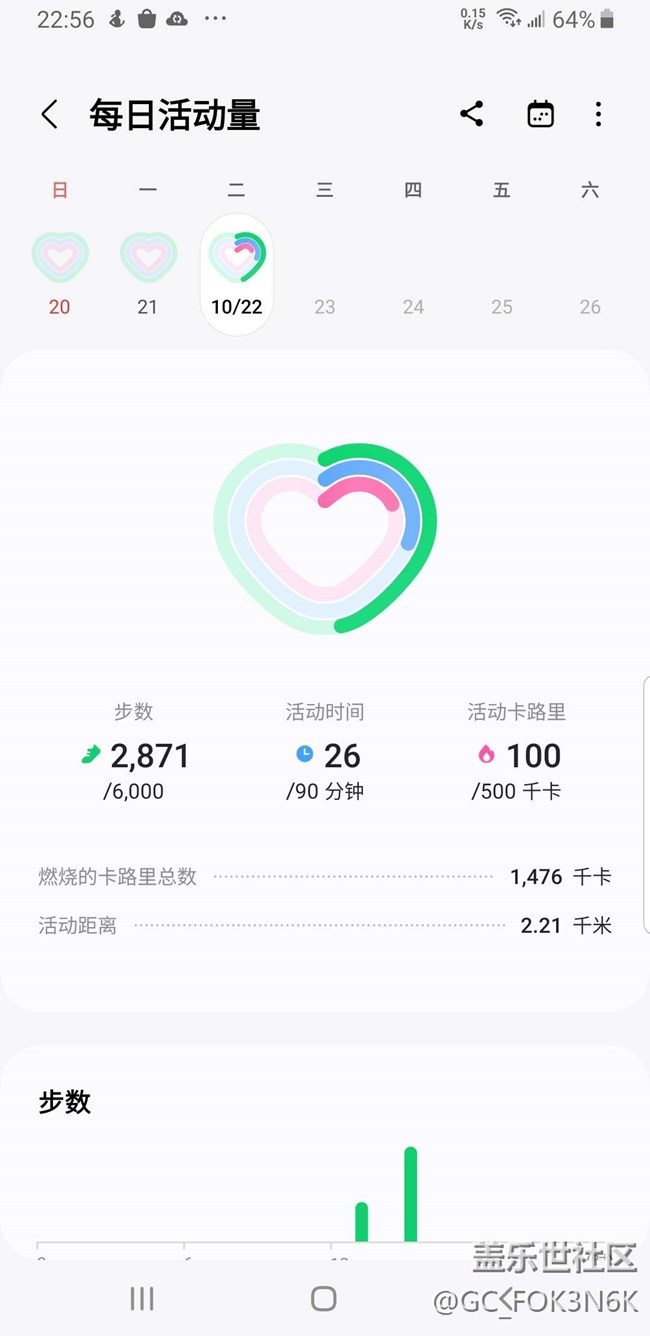Select Monday the 21st

point(148,272)
